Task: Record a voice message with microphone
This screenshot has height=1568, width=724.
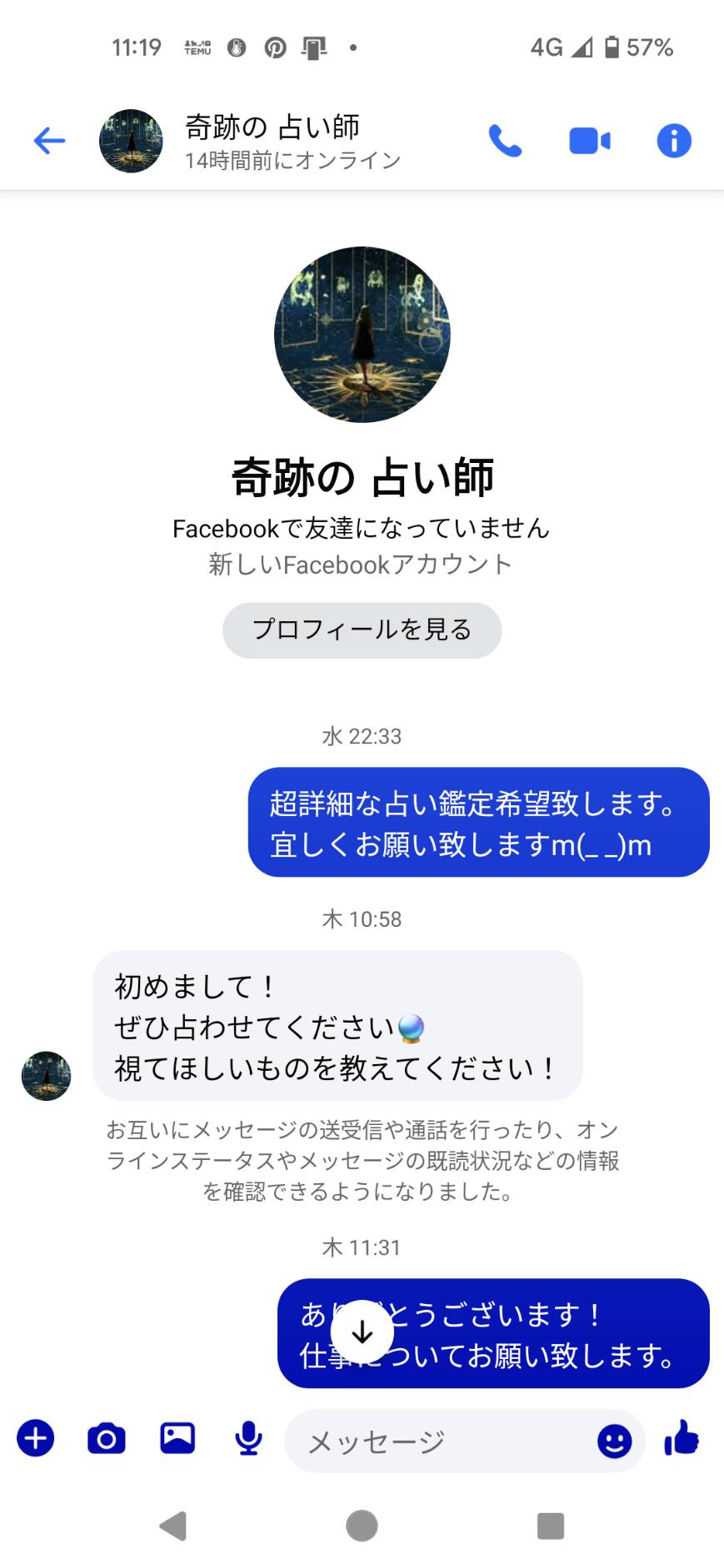Action: pos(248,1438)
